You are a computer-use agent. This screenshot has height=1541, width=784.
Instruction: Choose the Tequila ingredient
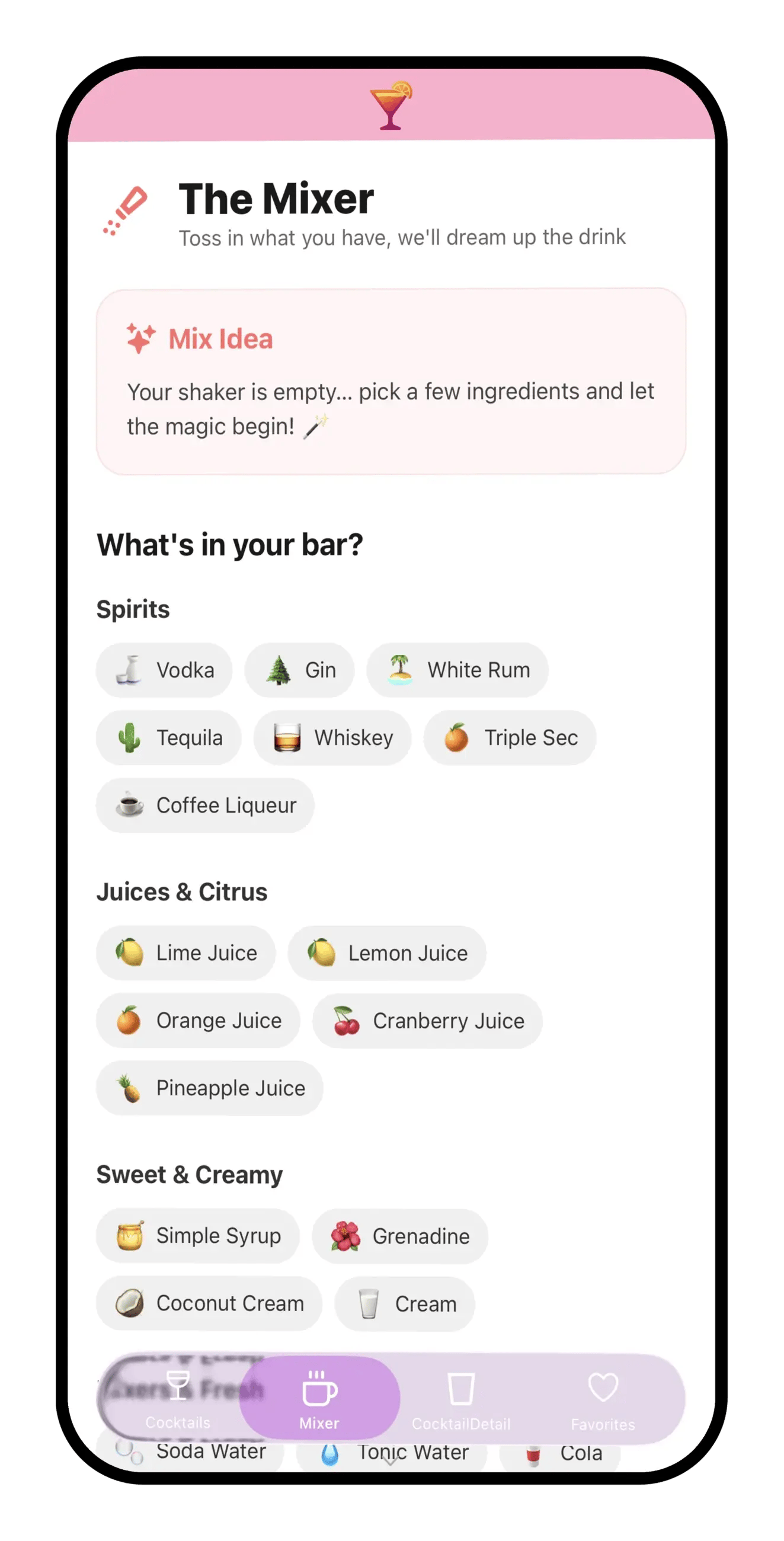pos(169,737)
